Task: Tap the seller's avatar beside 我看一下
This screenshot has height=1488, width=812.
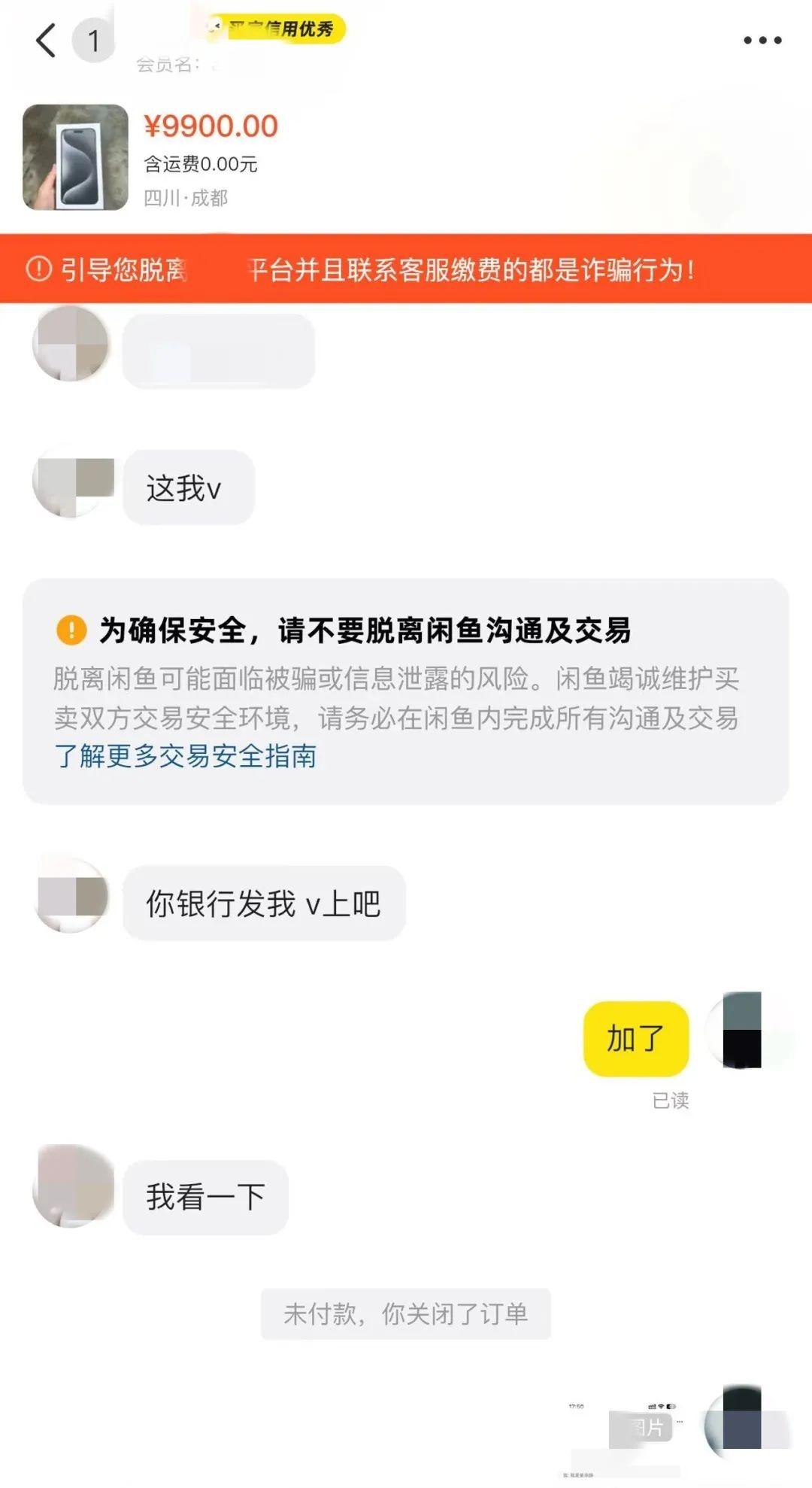Action: tap(72, 1186)
